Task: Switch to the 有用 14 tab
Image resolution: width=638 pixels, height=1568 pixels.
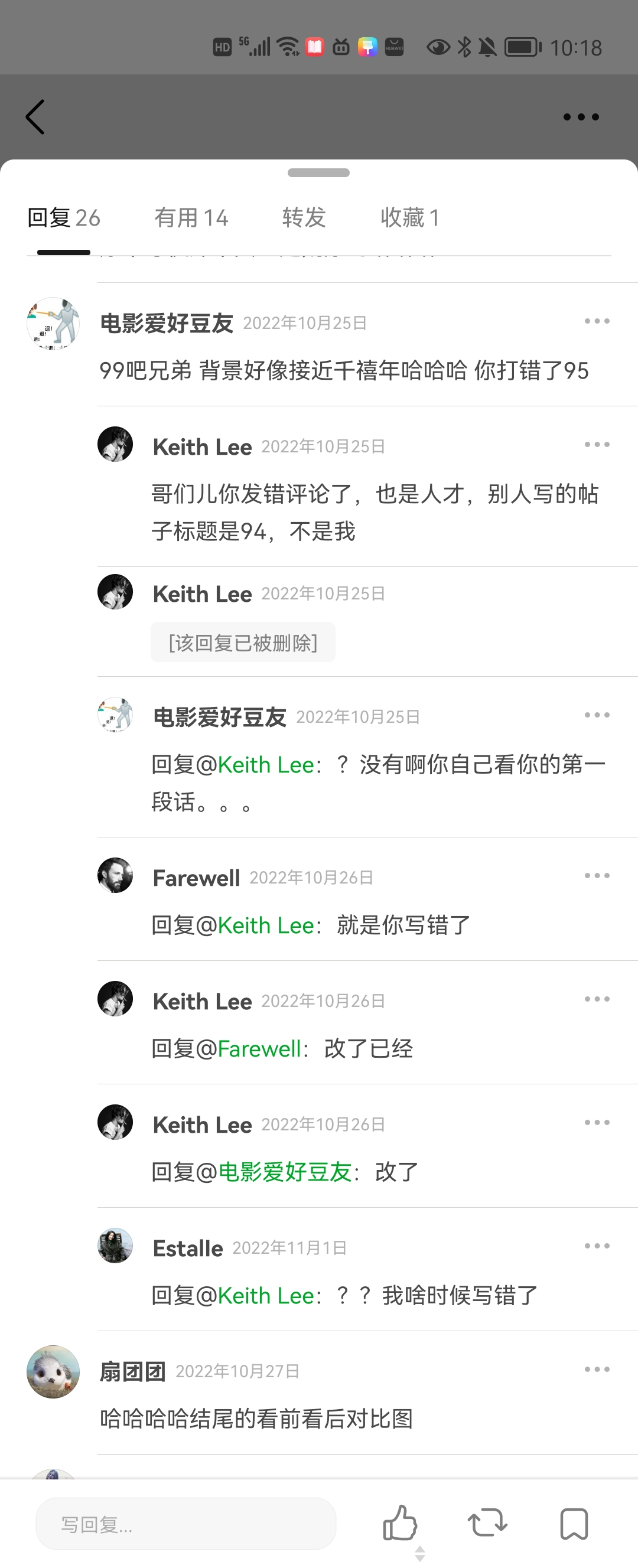Action: (x=191, y=218)
